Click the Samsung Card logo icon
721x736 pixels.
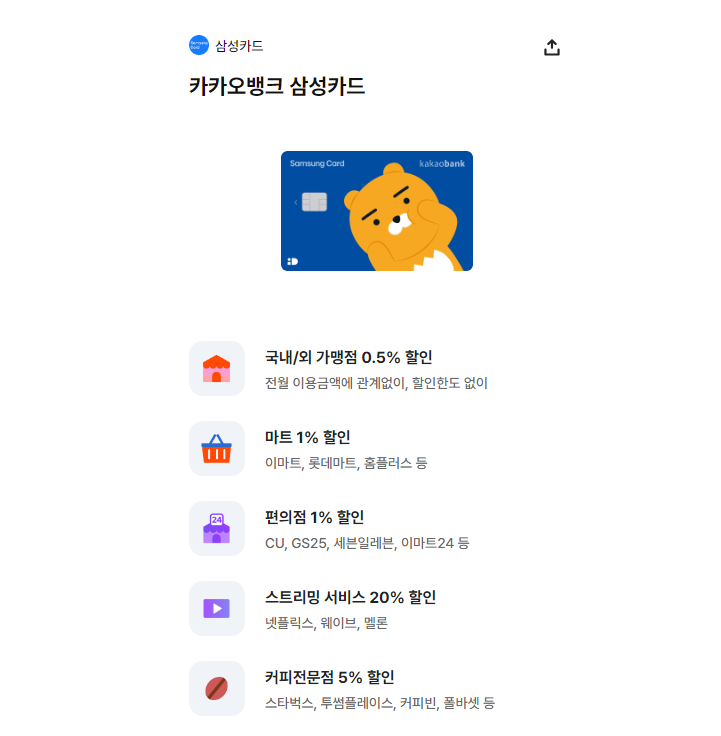(x=197, y=44)
